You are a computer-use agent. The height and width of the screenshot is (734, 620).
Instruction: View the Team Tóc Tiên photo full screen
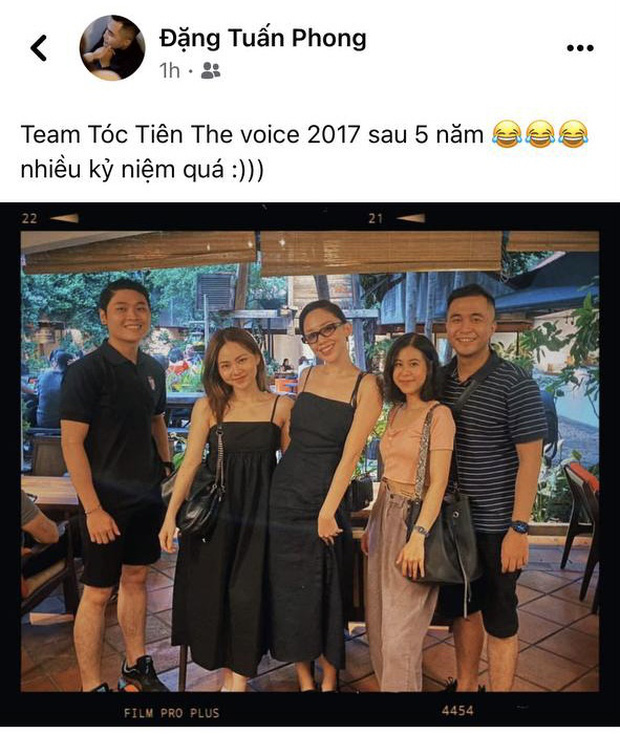click(x=310, y=460)
